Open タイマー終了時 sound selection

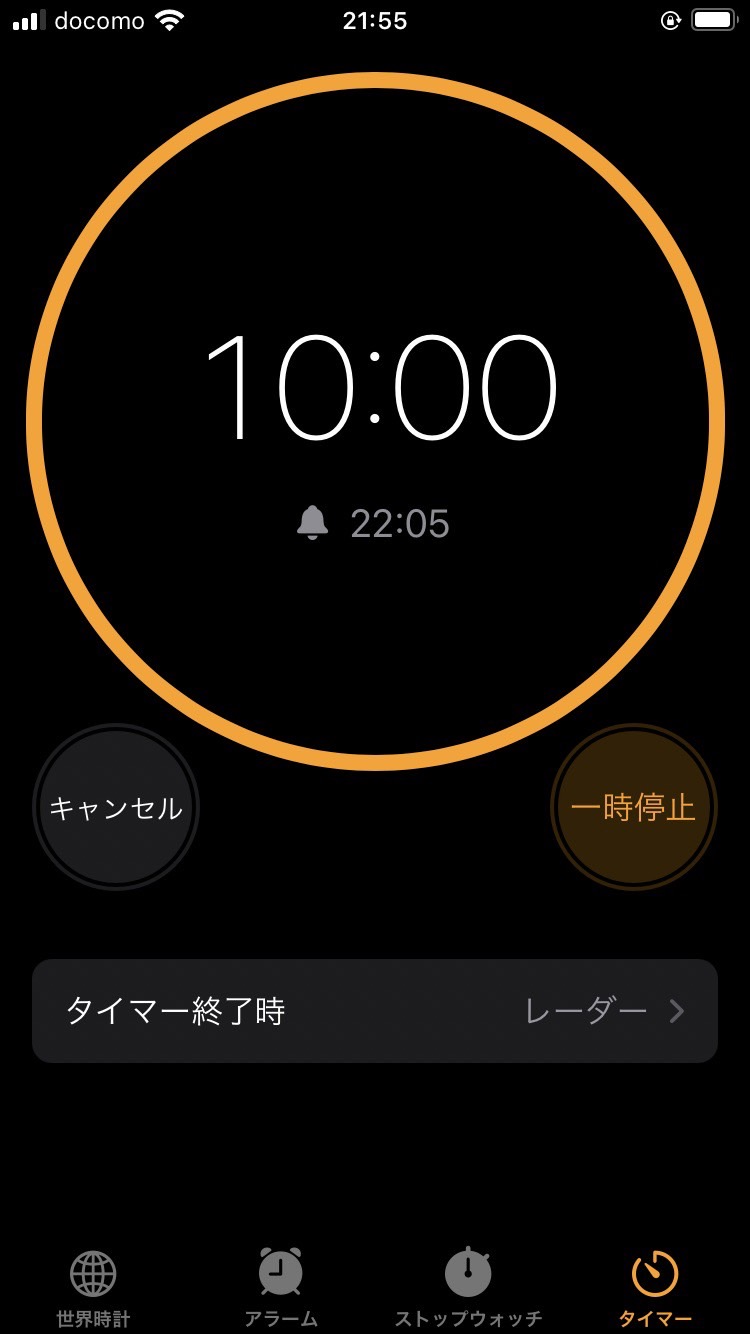(375, 1011)
